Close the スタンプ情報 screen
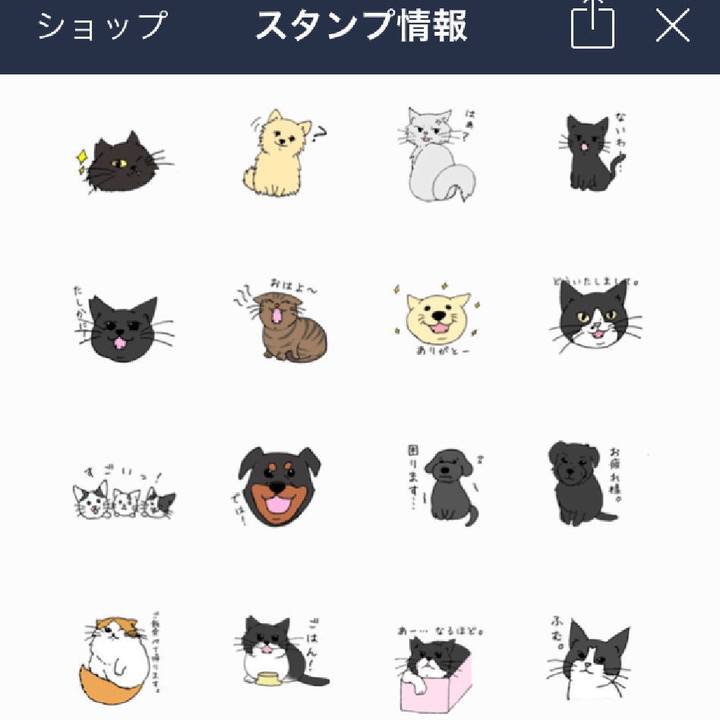 673,27
